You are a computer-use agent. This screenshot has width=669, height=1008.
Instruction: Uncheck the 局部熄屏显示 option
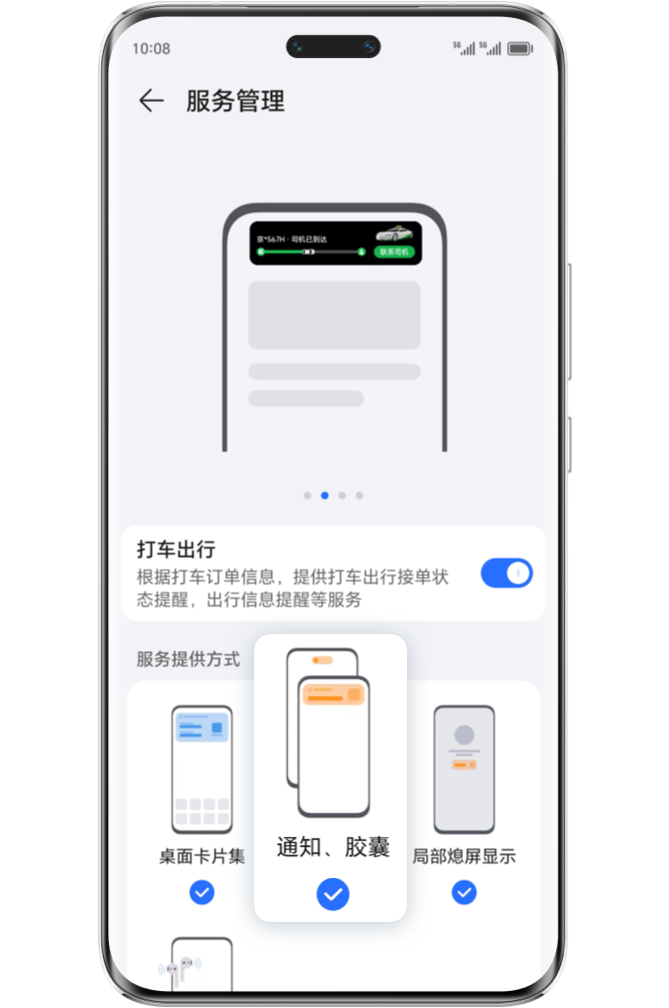click(x=464, y=892)
